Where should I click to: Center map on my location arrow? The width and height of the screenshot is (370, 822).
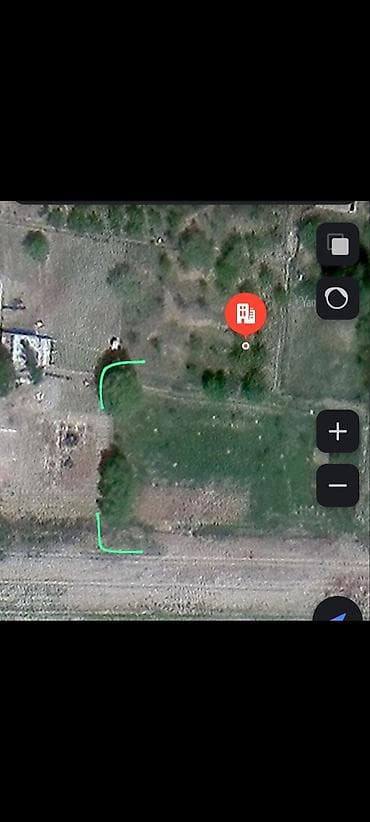coord(338,610)
